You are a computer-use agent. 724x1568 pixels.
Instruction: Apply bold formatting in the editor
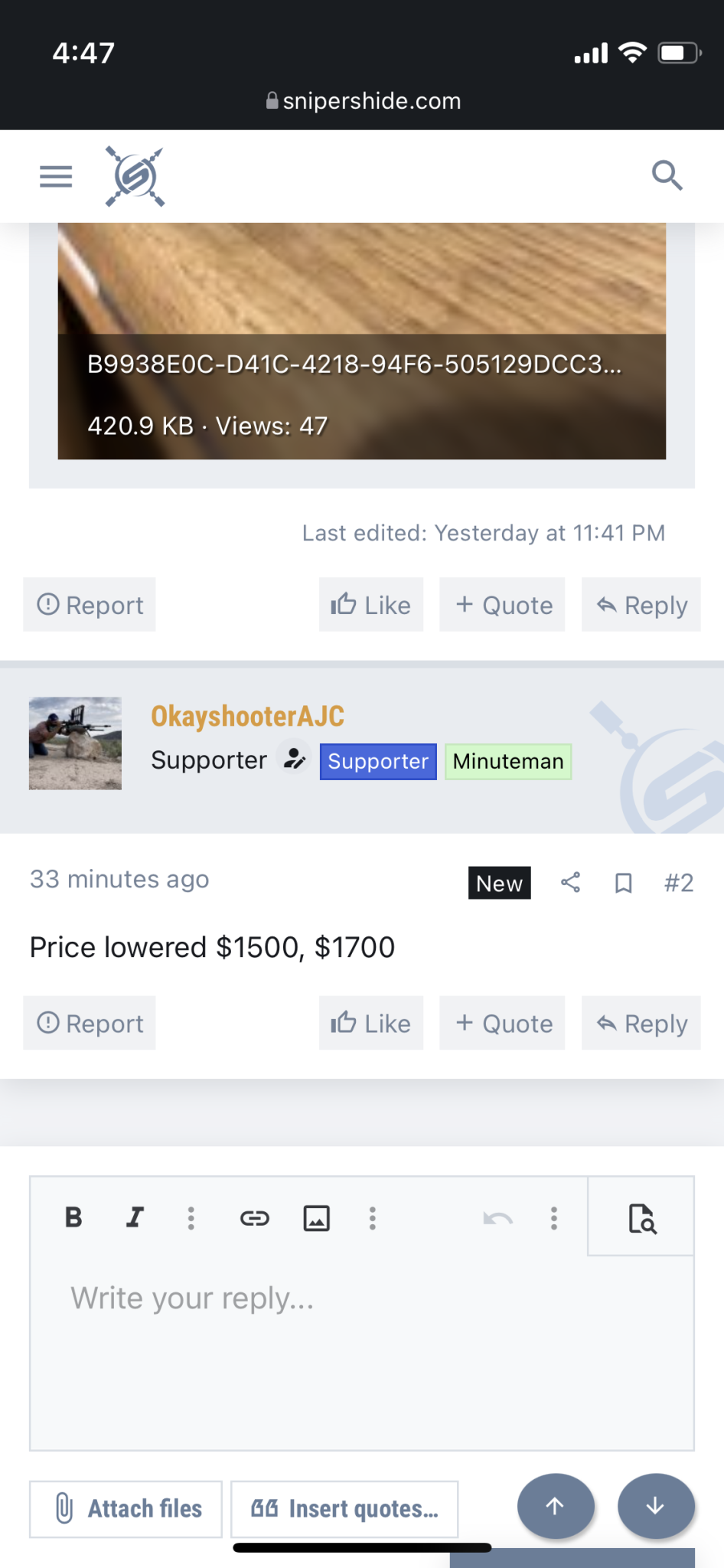73,1217
